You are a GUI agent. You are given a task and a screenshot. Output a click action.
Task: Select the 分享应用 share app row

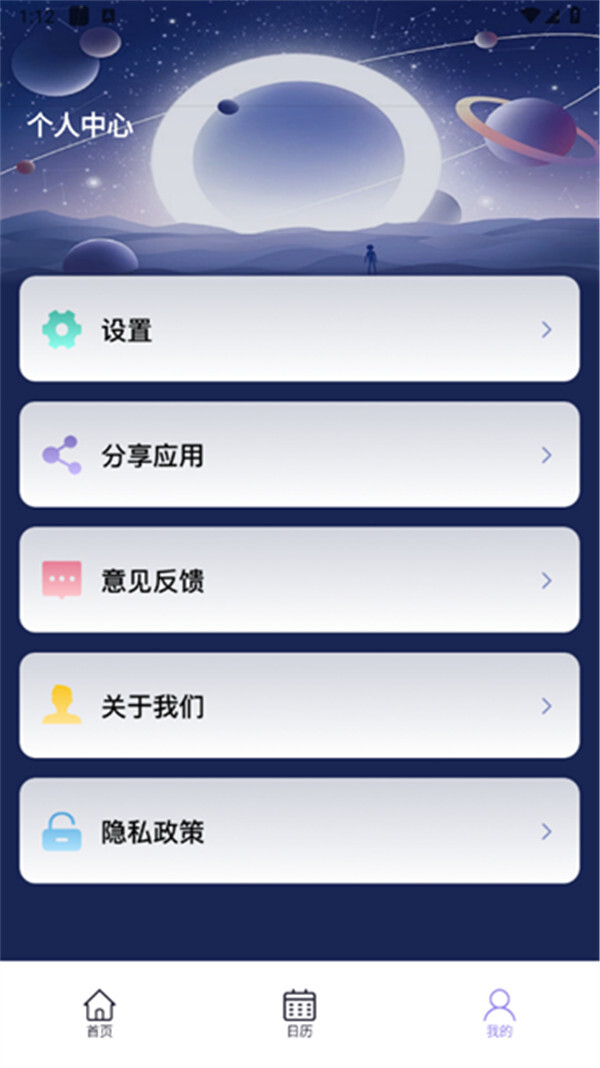(x=299, y=455)
